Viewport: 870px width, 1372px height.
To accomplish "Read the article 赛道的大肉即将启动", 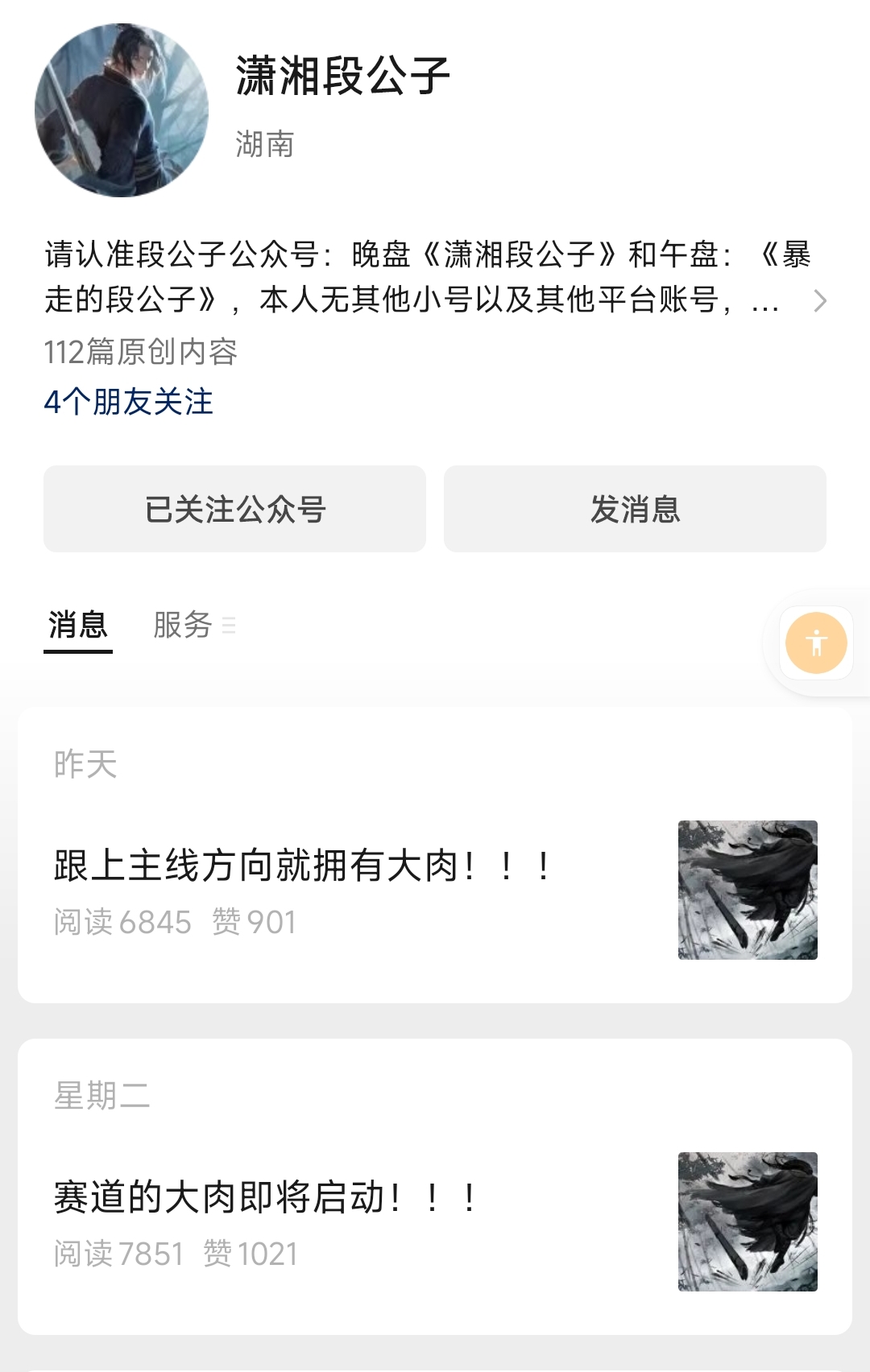I will click(x=266, y=1197).
